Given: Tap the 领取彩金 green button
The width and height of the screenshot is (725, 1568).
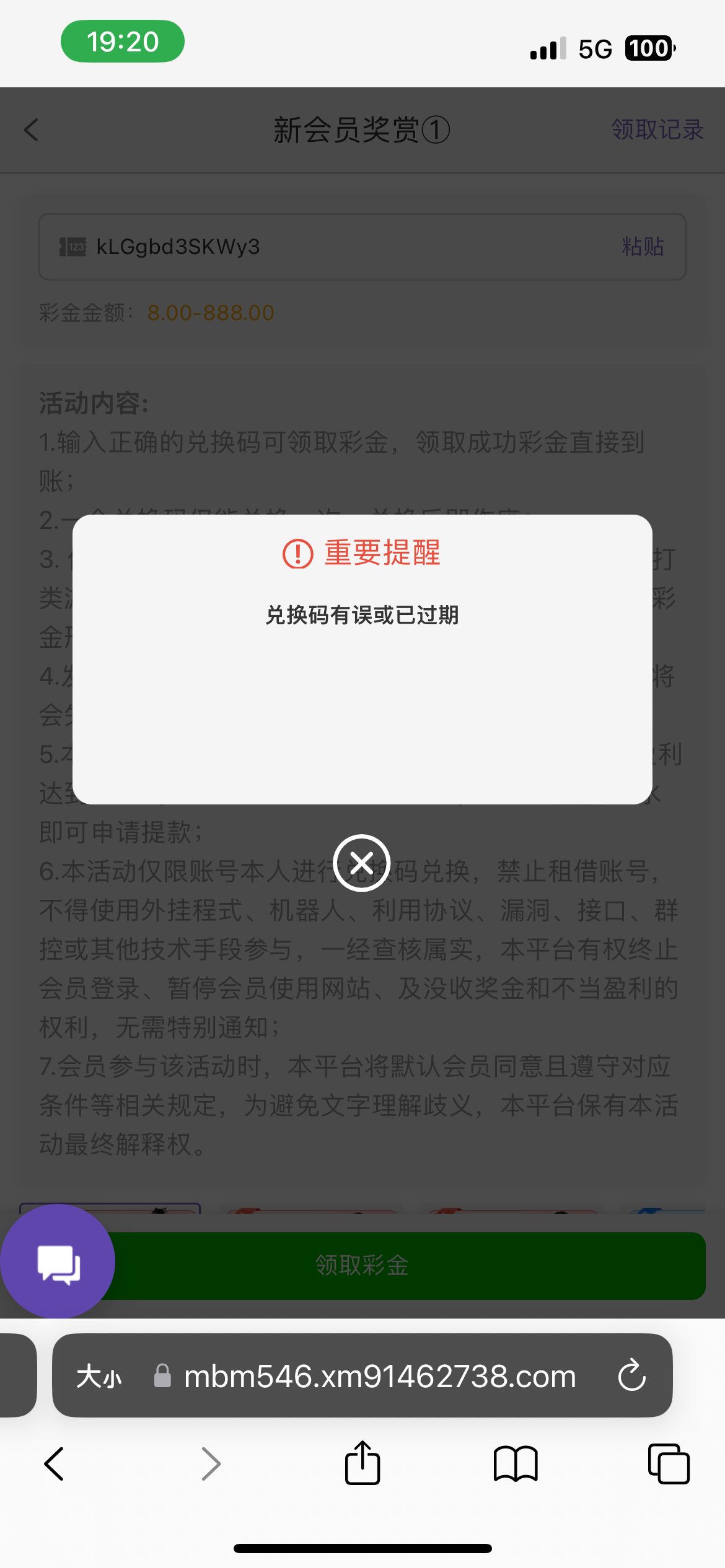Looking at the screenshot, I should 362,1266.
